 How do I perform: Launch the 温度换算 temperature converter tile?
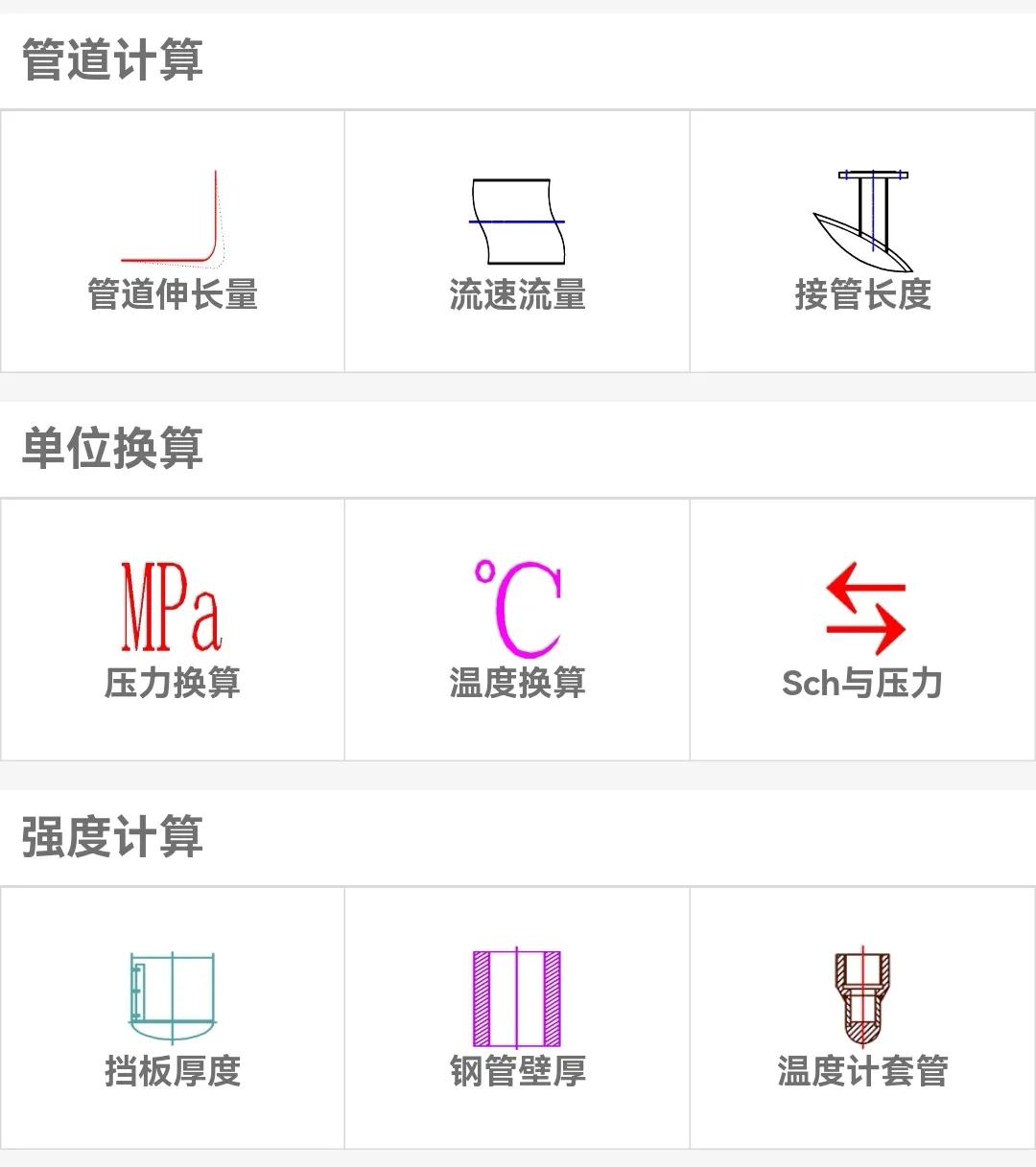click(517, 630)
